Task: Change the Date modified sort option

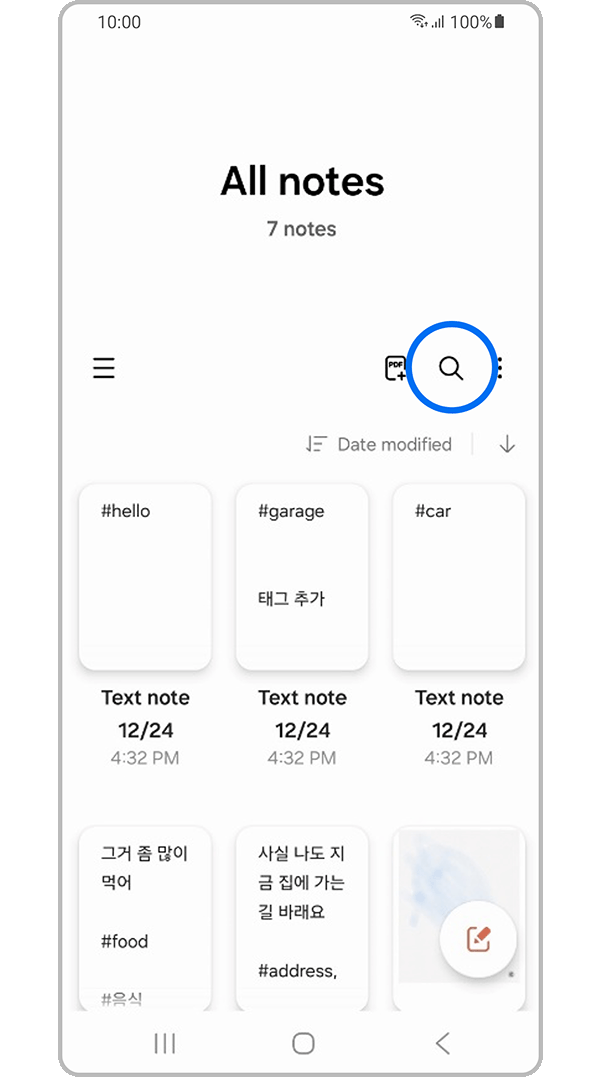Action: [x=379, y=444]
